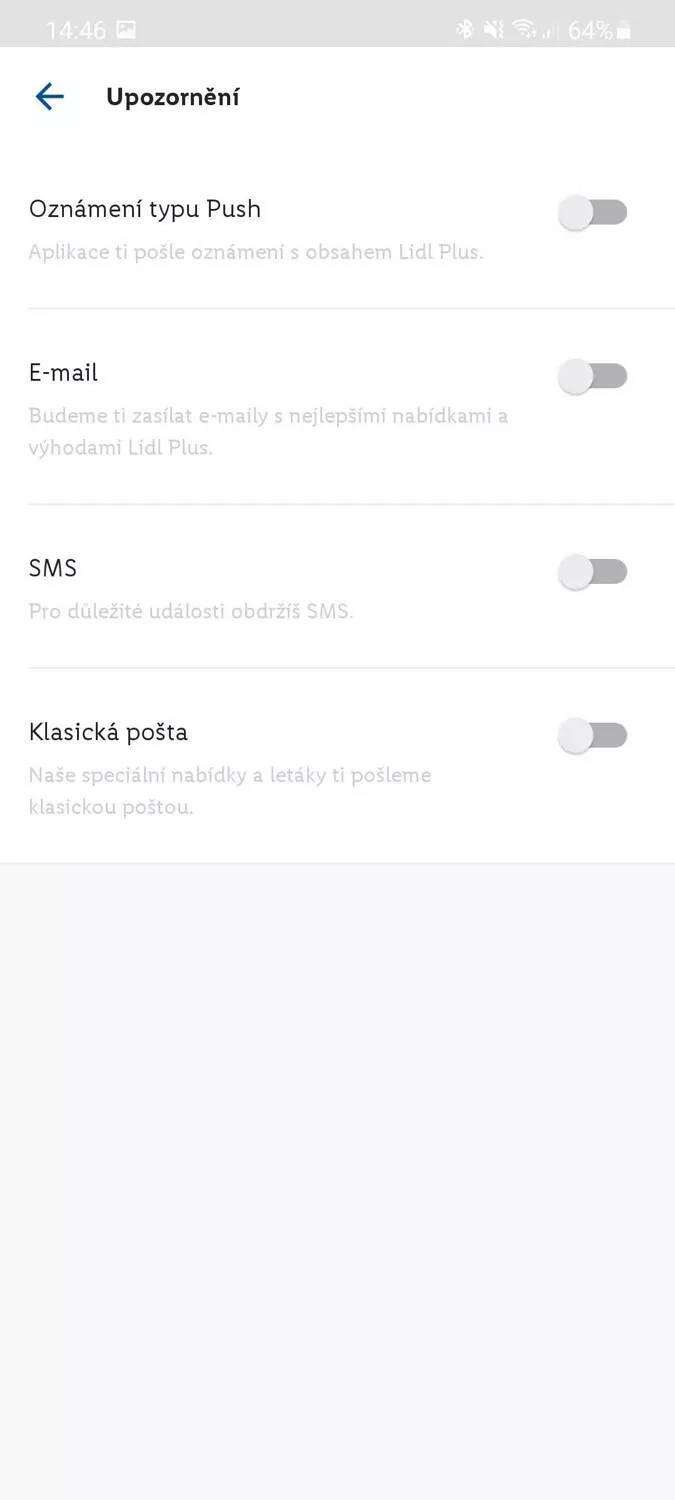Go back using the arrow icon

click(49, 97)
